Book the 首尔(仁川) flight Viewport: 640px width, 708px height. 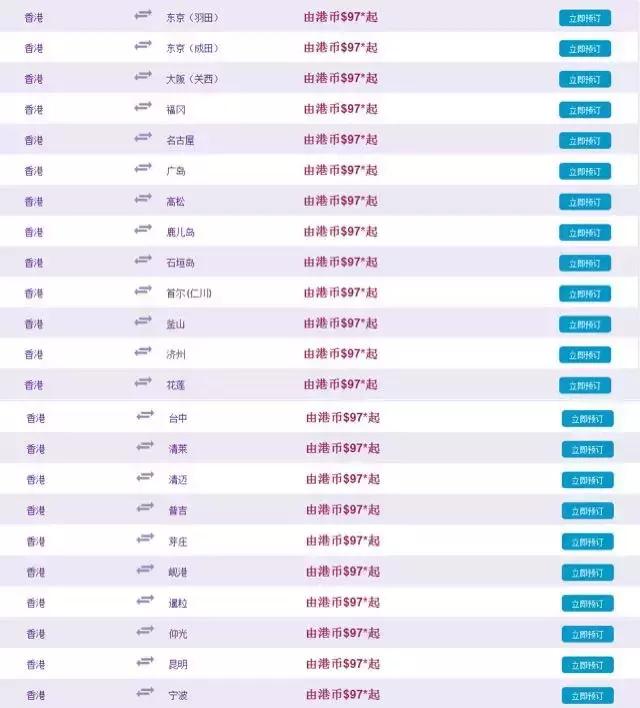tap(585, 294)
